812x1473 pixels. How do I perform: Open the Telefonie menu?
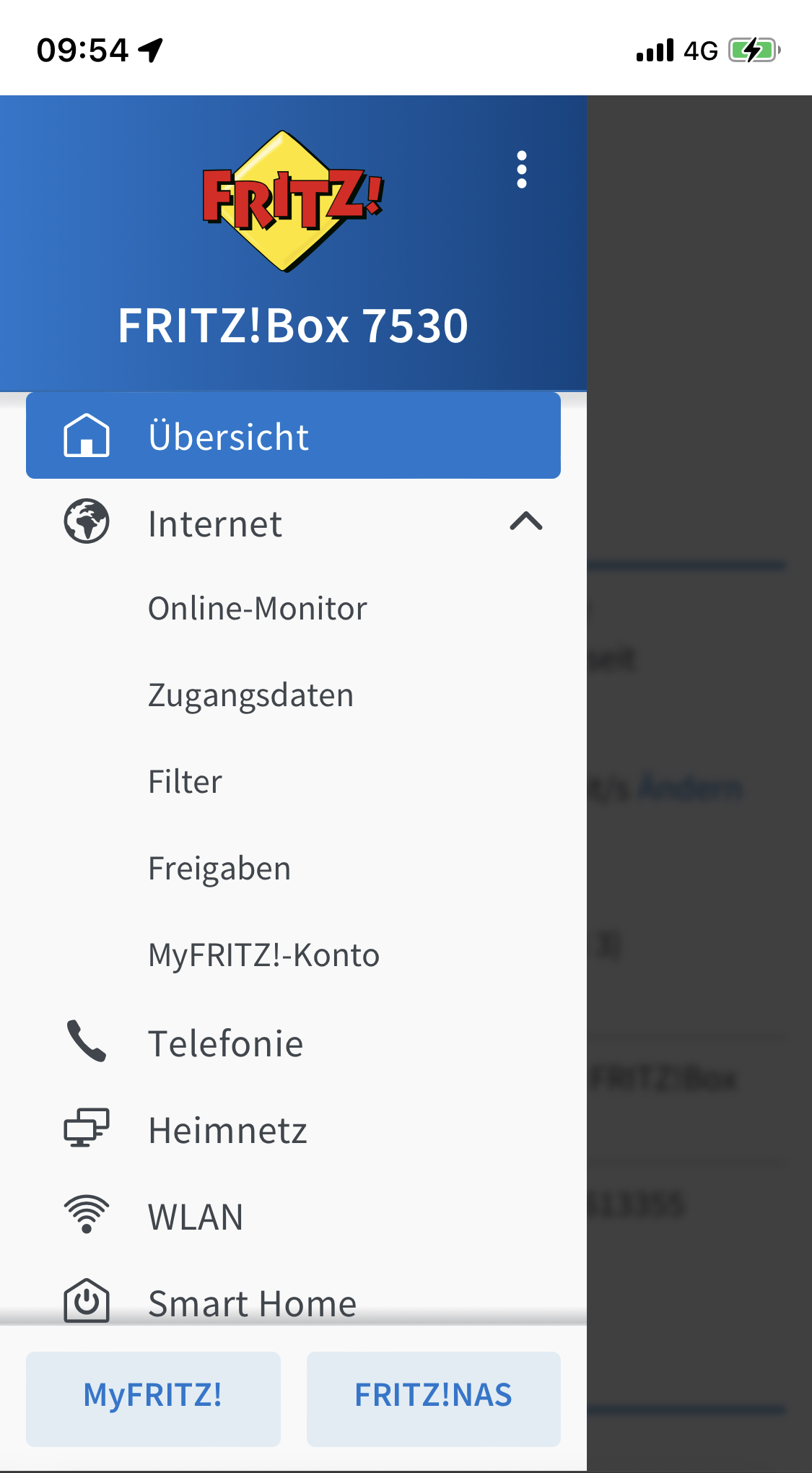pos(225,1043)
